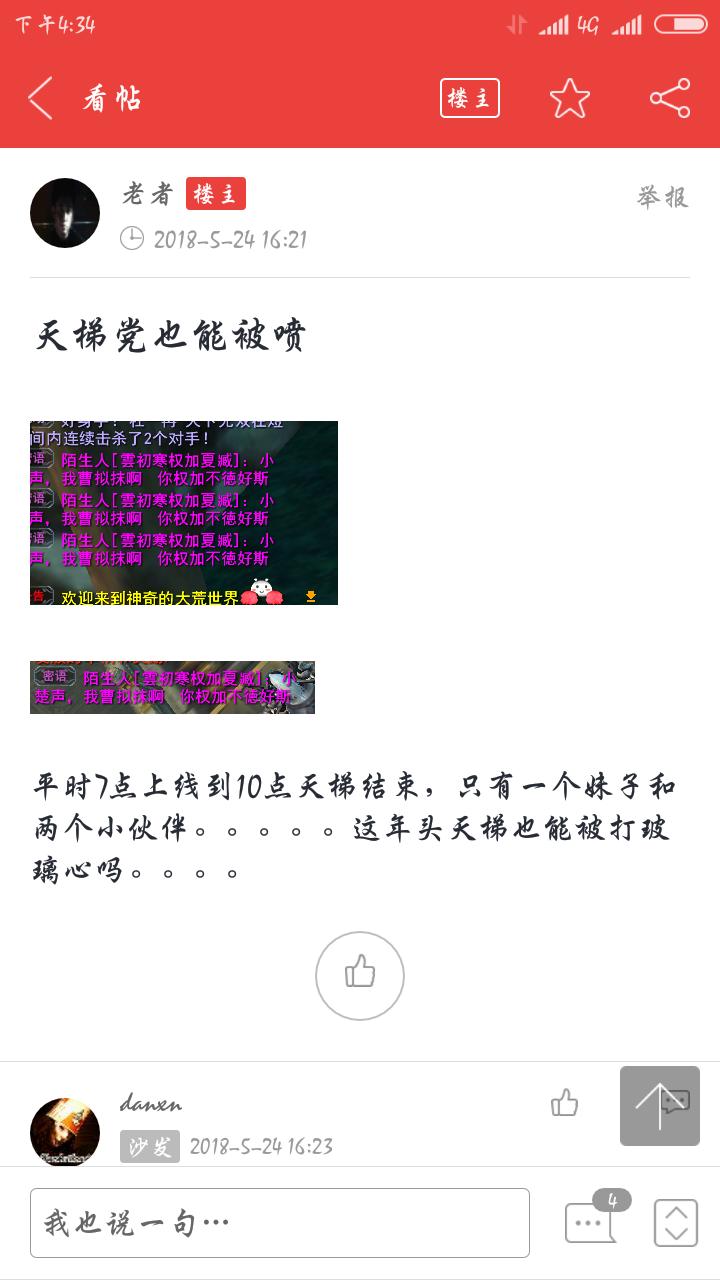This screenshot has width=720, height=1280.
Task: Open danxn's profile avatar
Action: tap(65, 1131)
